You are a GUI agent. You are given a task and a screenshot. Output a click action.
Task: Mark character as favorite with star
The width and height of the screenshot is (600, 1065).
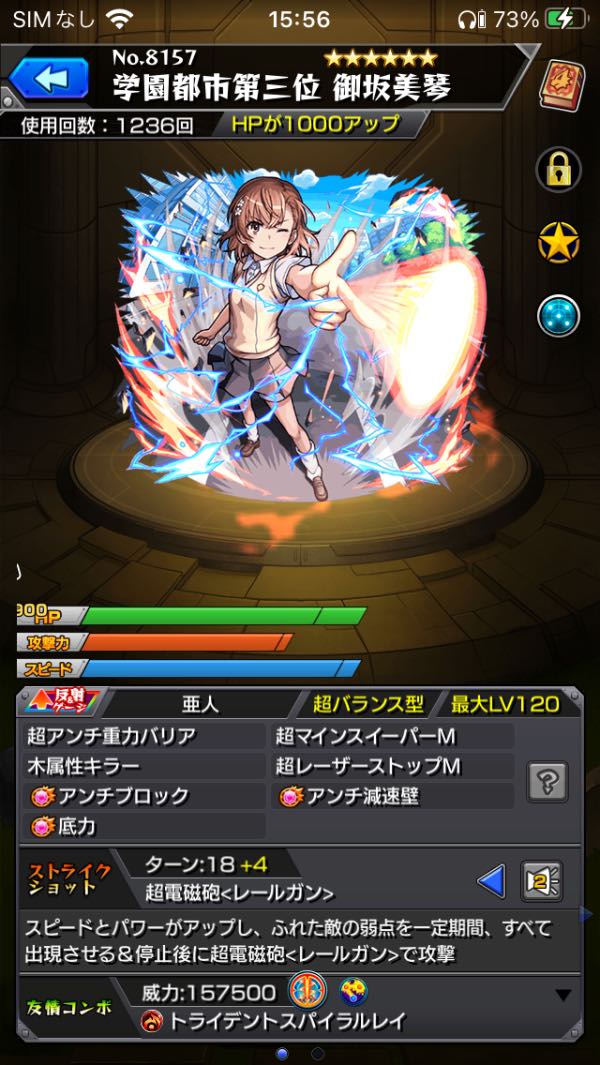coord(559,243)
